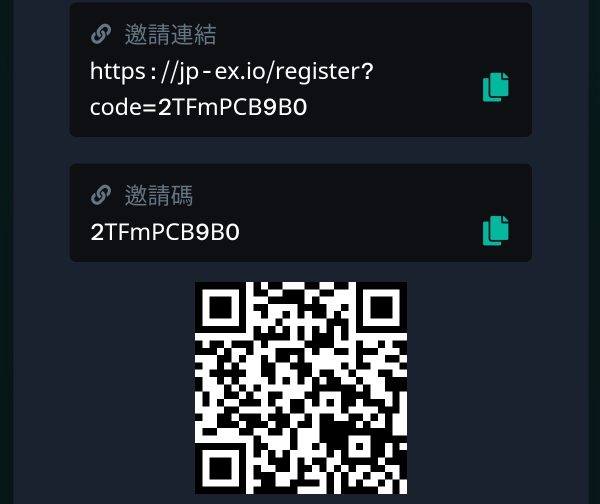Copy the invitation link 邀請連結
This screenshot has width=600, height=504.
pos(496,87)
